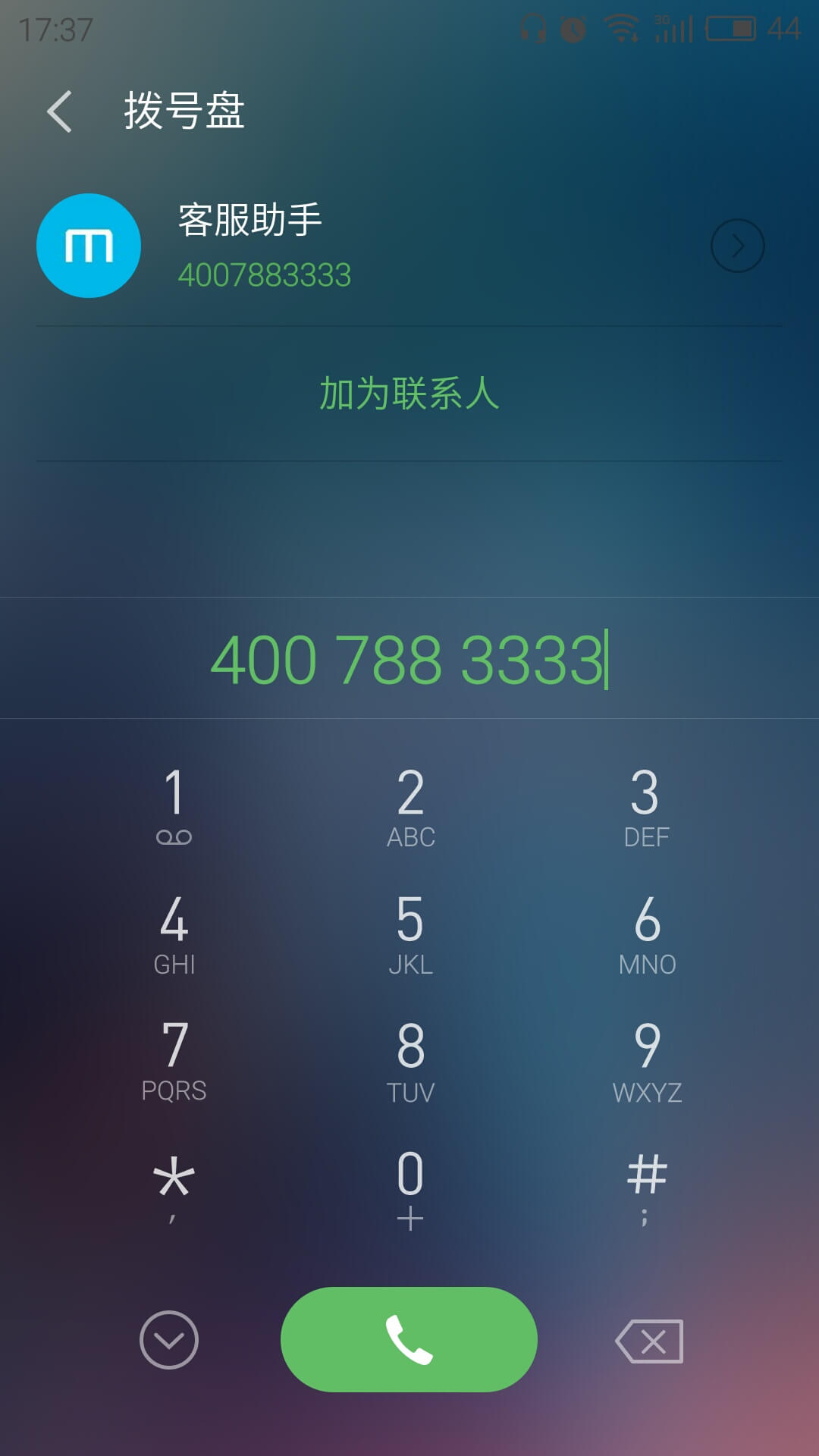Open details arrow for 客服助手

[737, 246]
